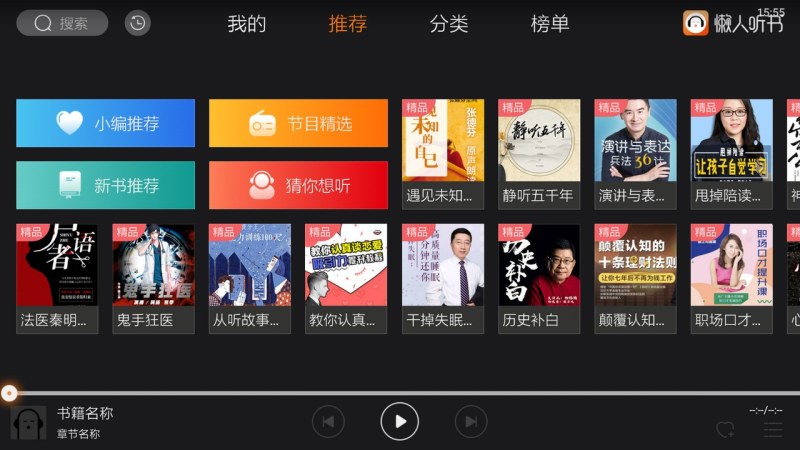Open 小编推荐 section
This screenshot has height=450, width=800.
pos(105,124)
